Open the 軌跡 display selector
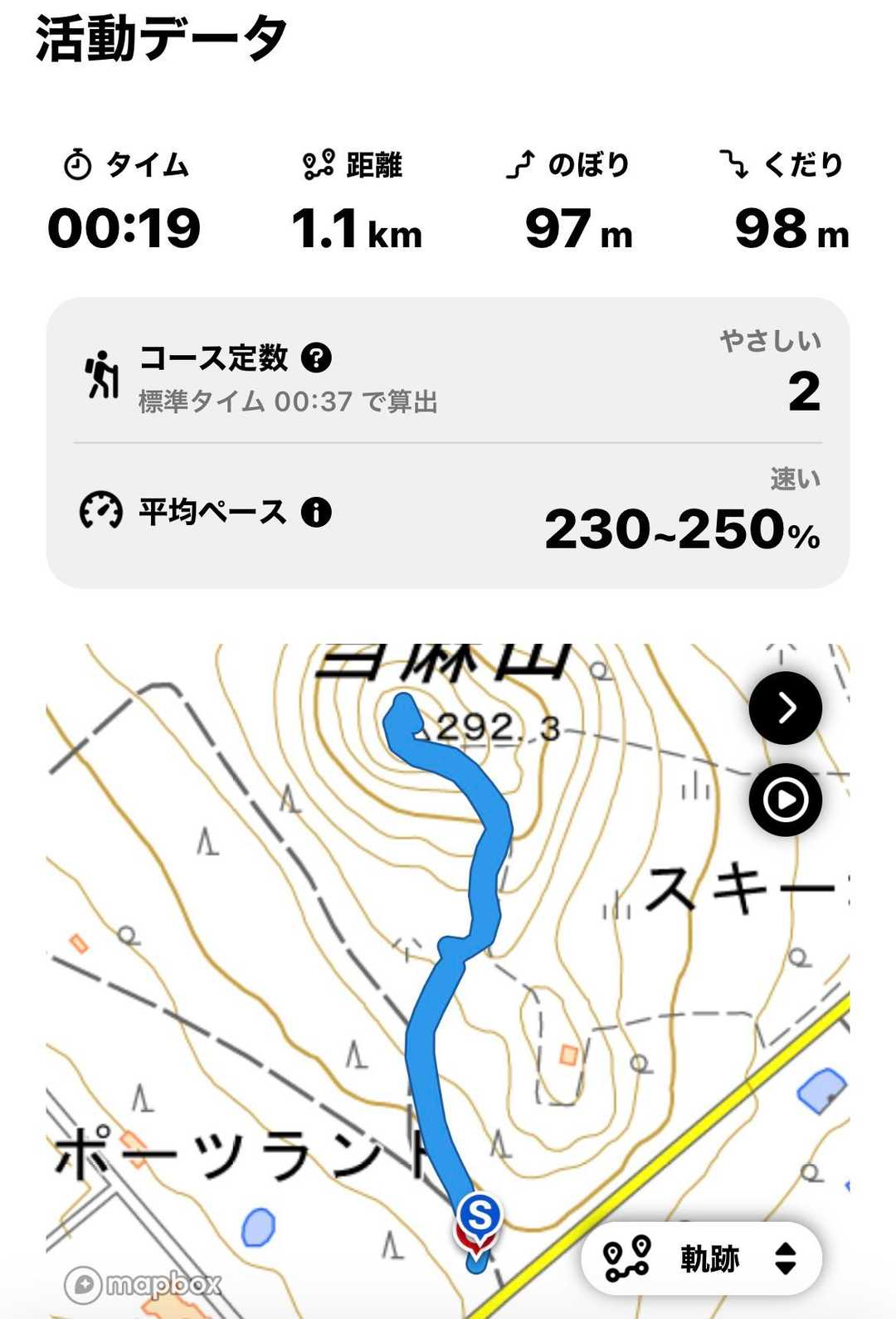 702,1258
